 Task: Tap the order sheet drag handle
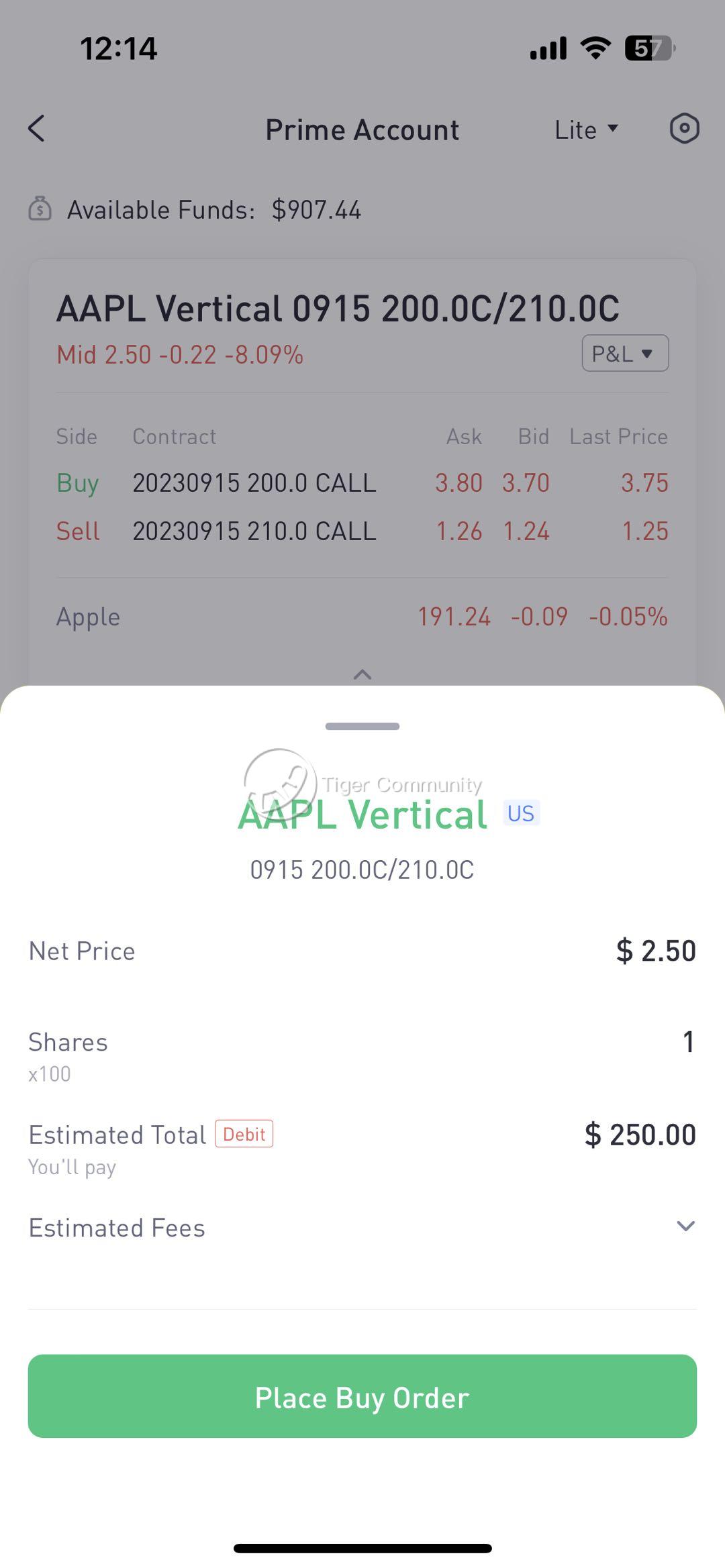(x=362, y=726)
